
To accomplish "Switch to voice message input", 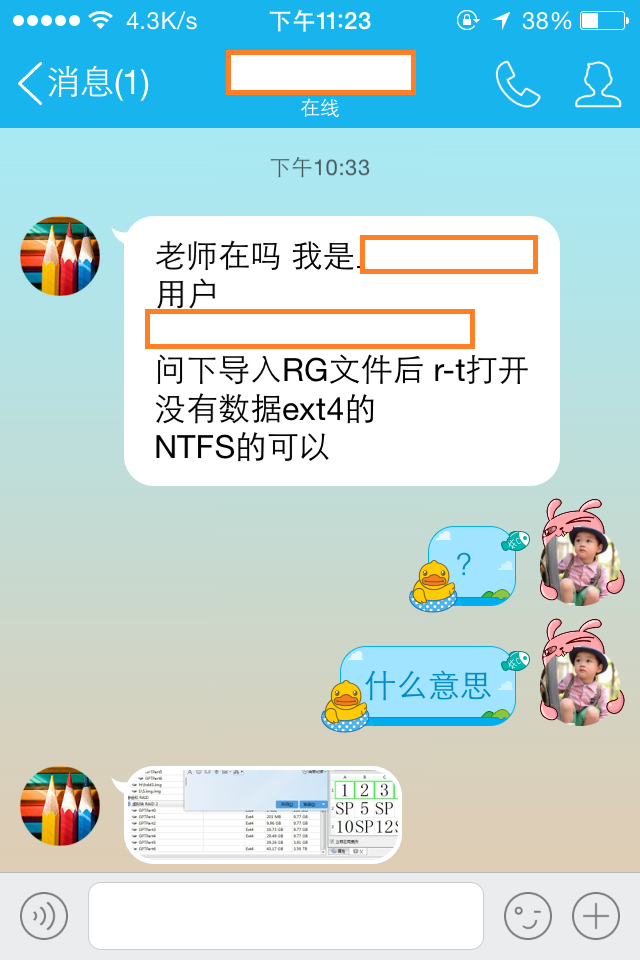I will [x=44, y=915].
